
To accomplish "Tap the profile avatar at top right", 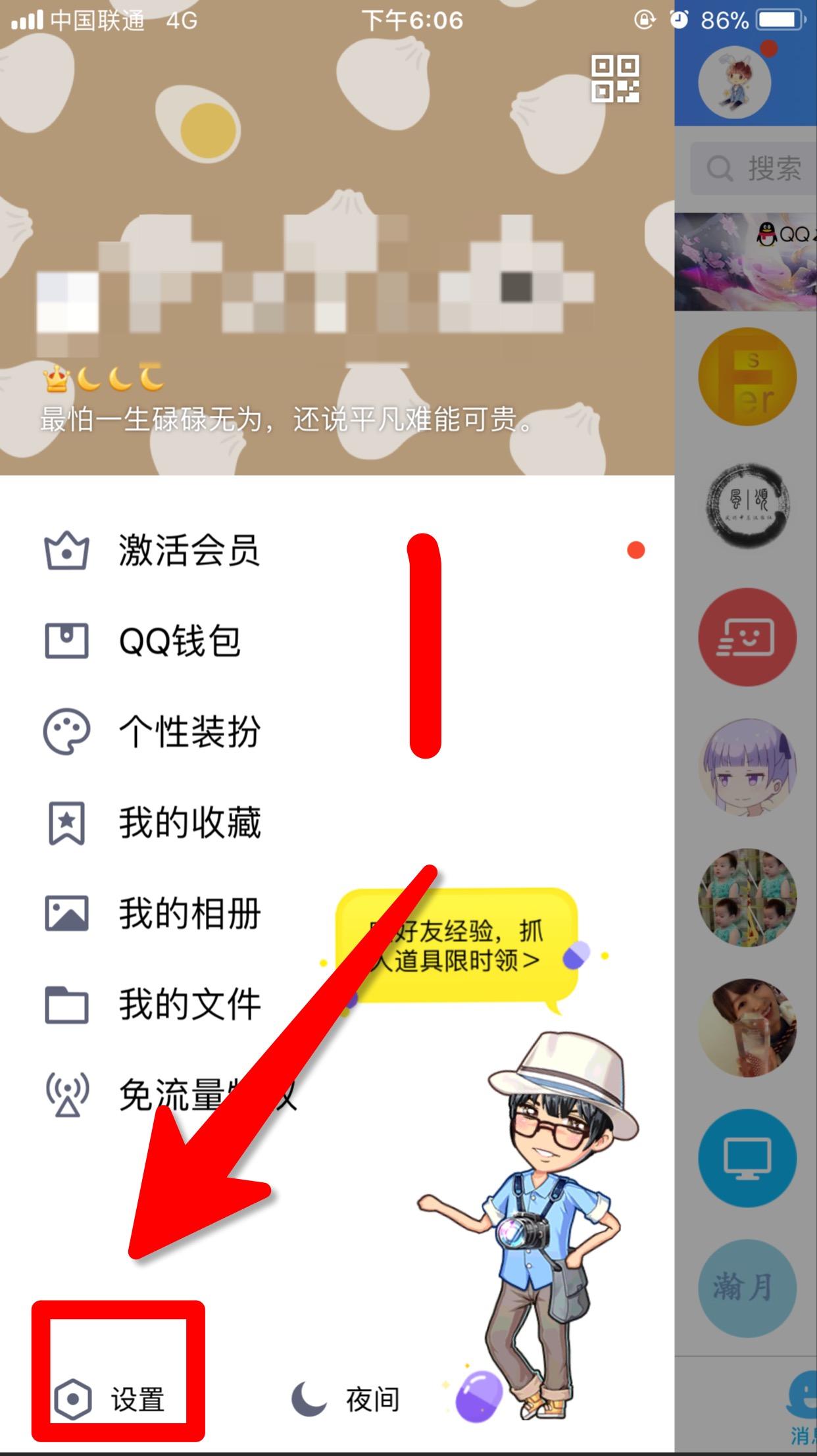I will coord(734,82).
